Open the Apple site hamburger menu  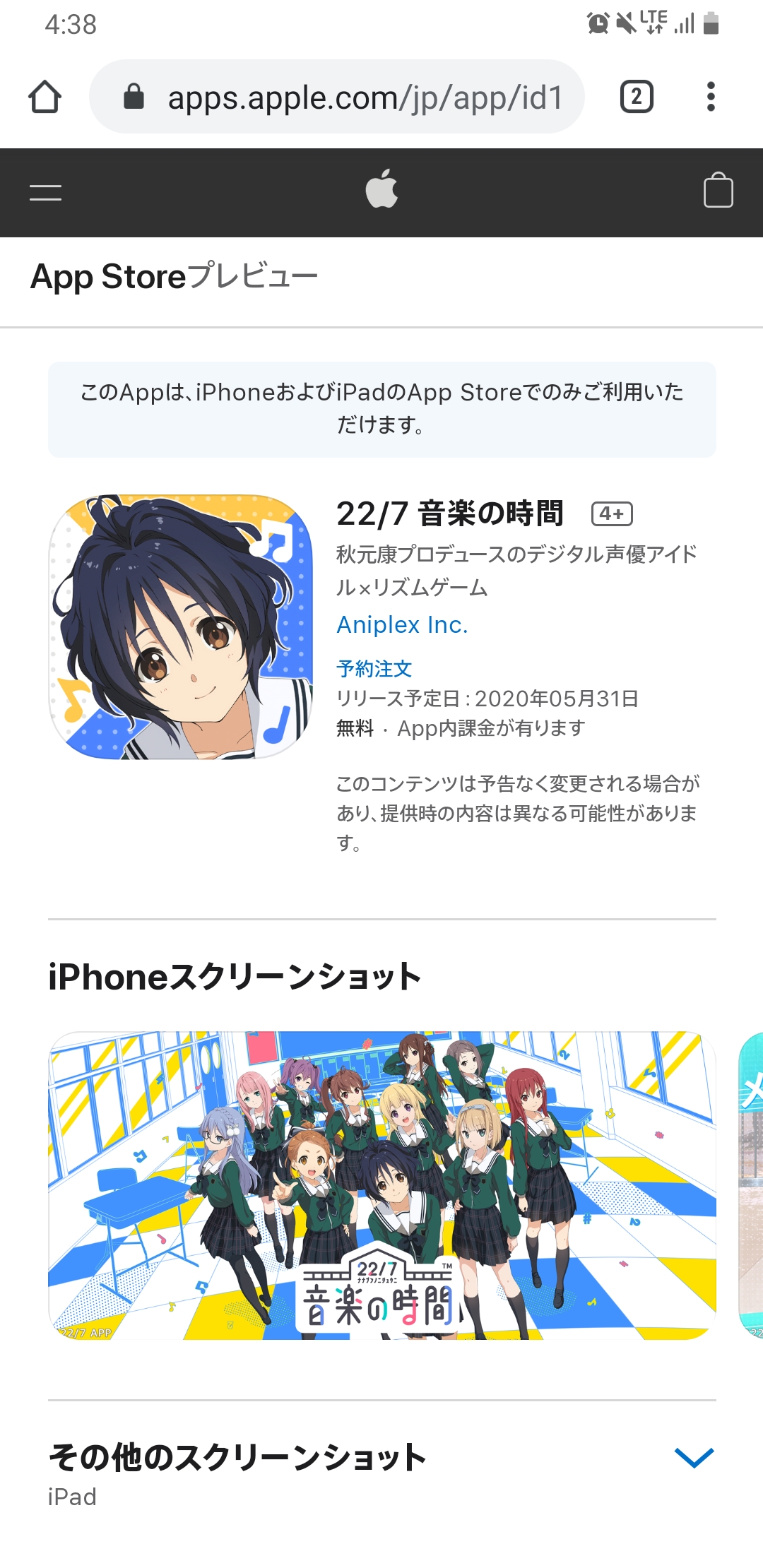46,192
